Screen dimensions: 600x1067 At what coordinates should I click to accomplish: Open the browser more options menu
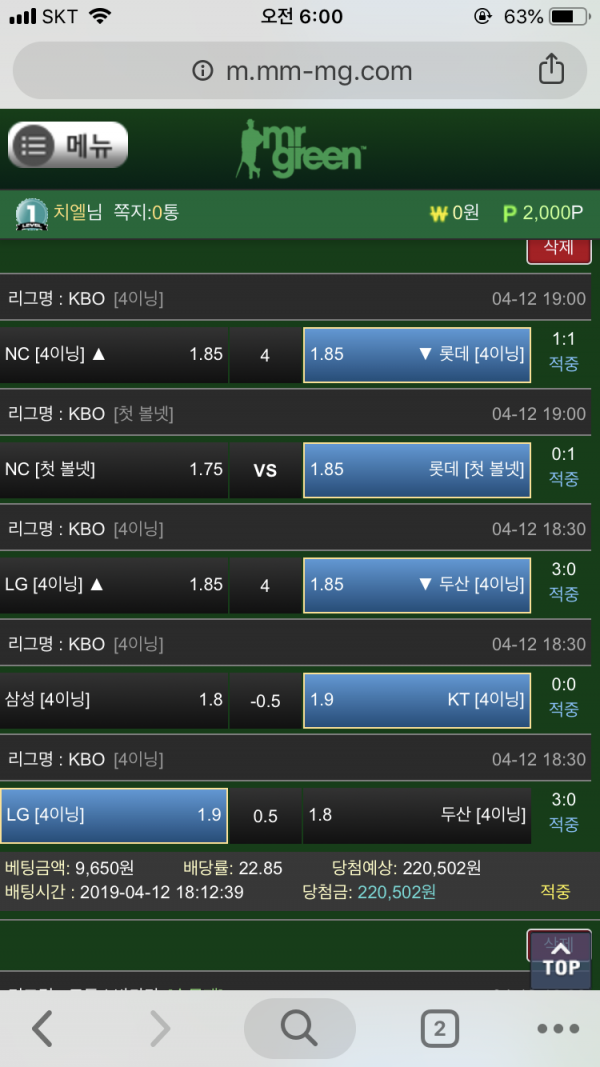click(x=557, y=1027)
